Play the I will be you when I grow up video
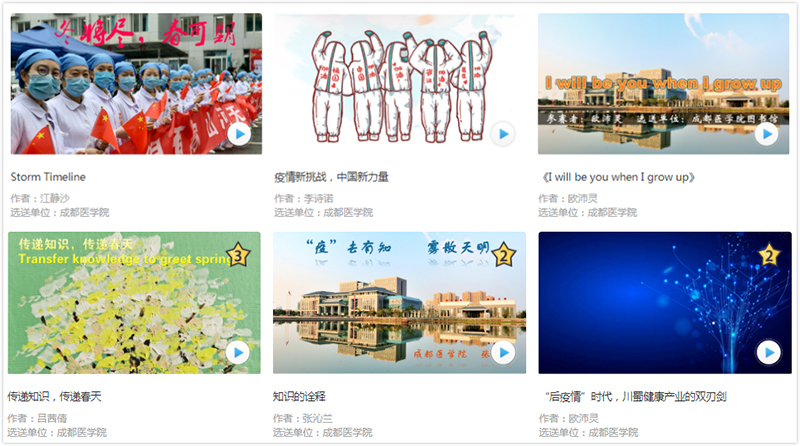 (767, 134)
